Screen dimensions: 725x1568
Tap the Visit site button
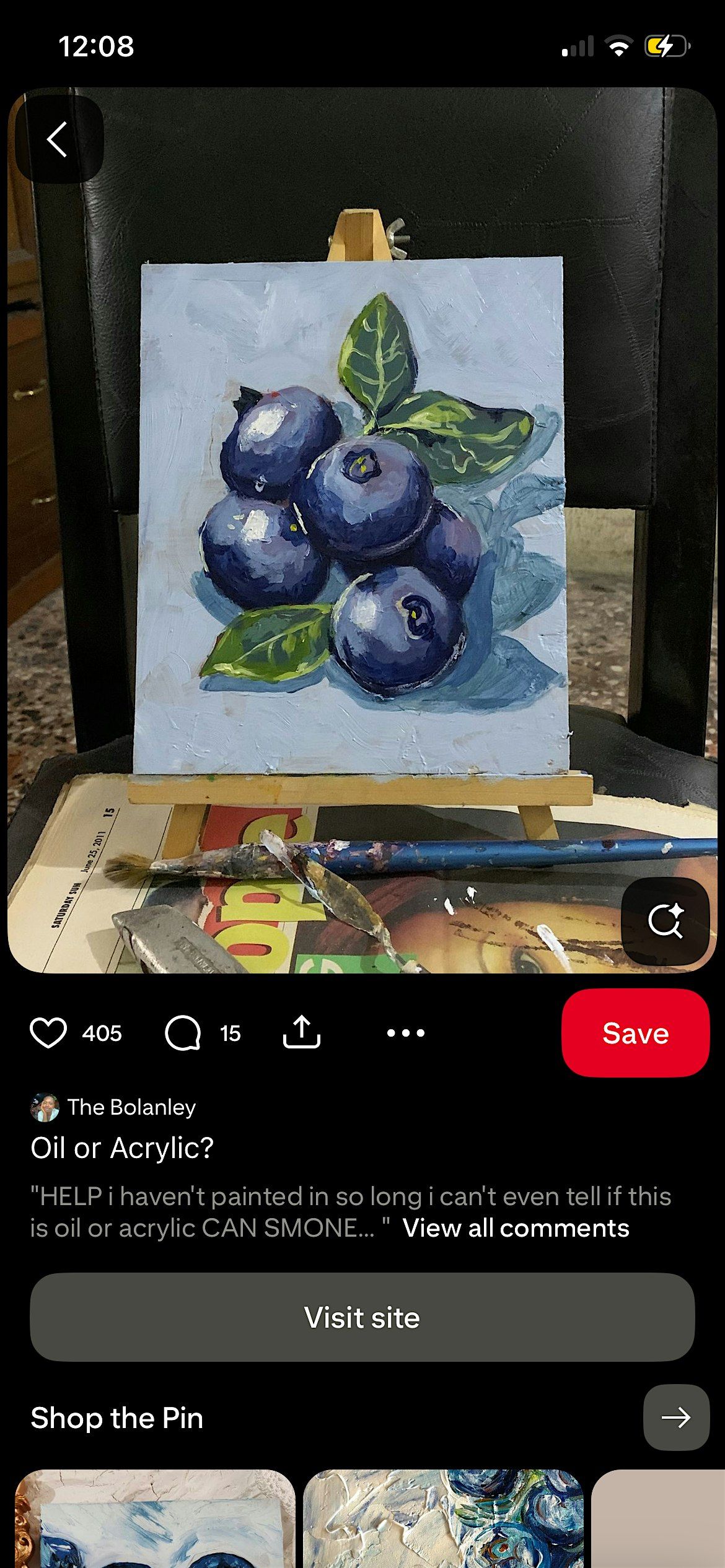[x=362, y=1317]
